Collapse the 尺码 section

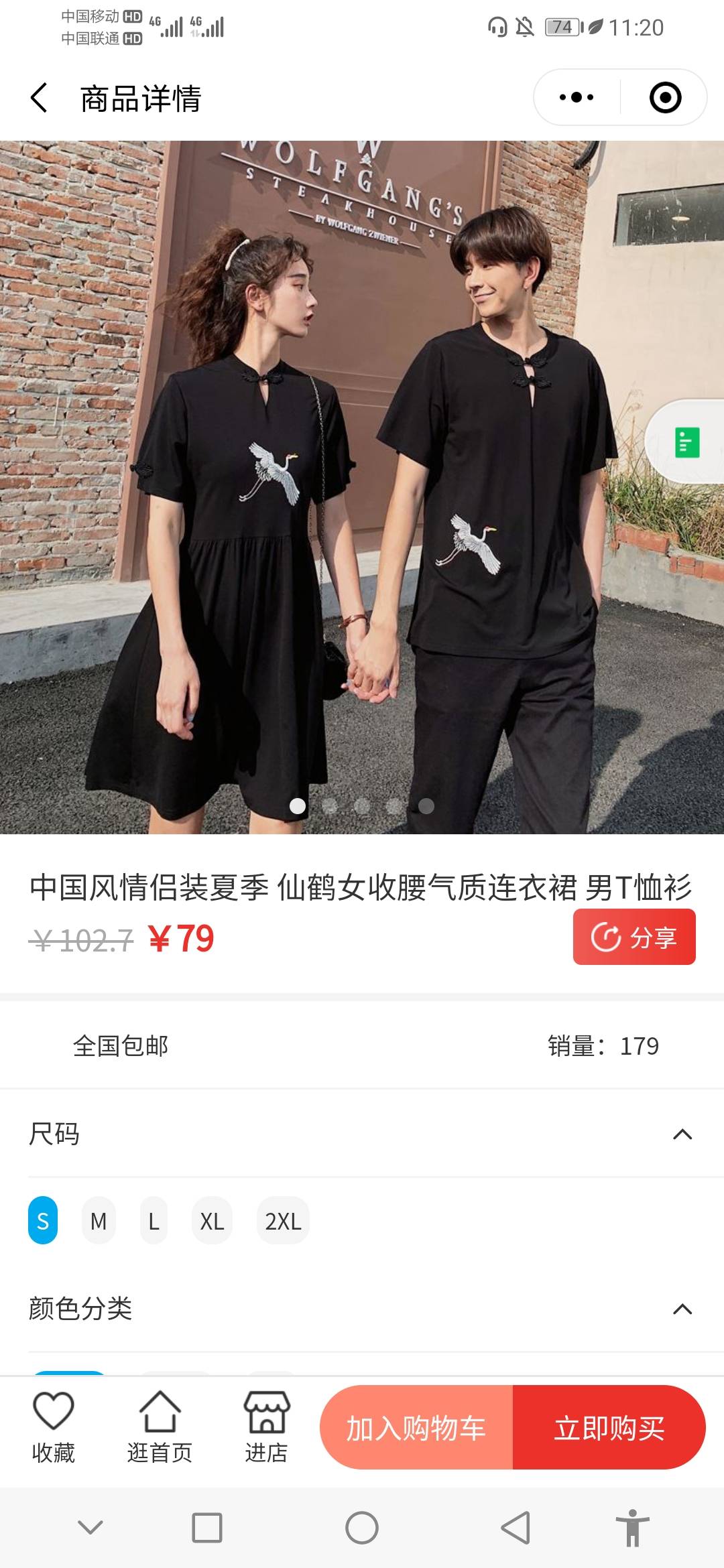coord(682,1134)
